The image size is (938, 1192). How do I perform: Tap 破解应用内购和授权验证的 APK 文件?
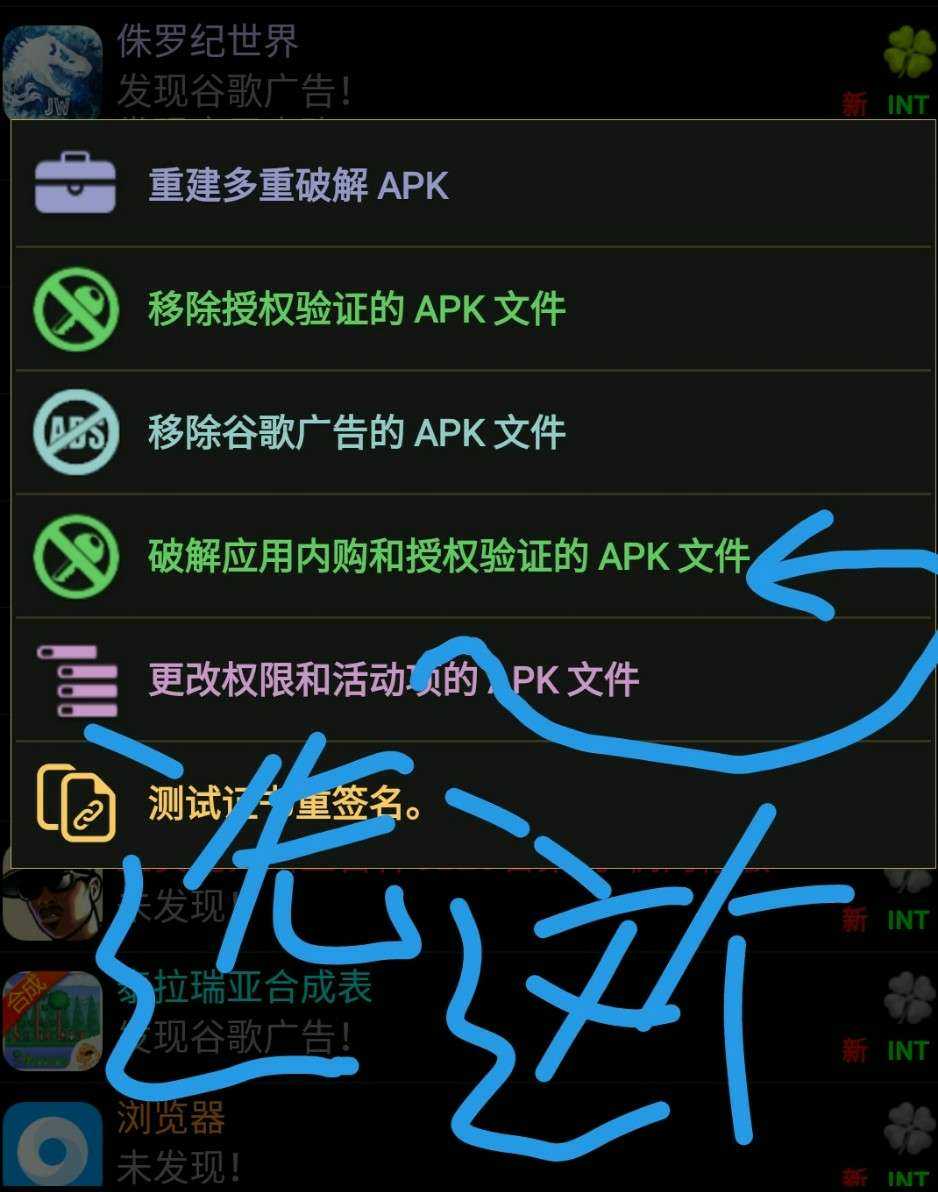pyautogui.click(x=447, y=556)
